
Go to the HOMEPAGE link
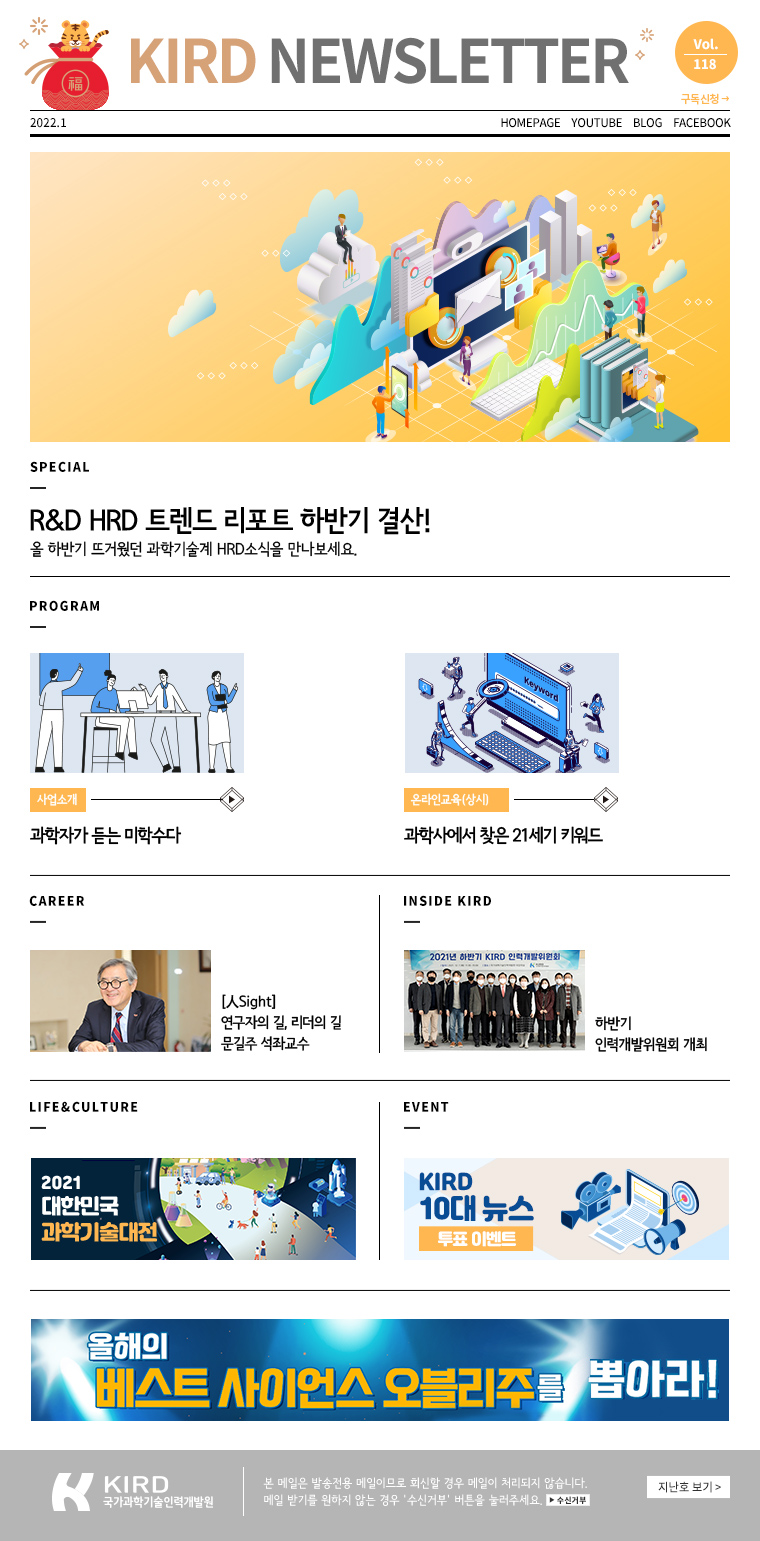pos(530,123)
